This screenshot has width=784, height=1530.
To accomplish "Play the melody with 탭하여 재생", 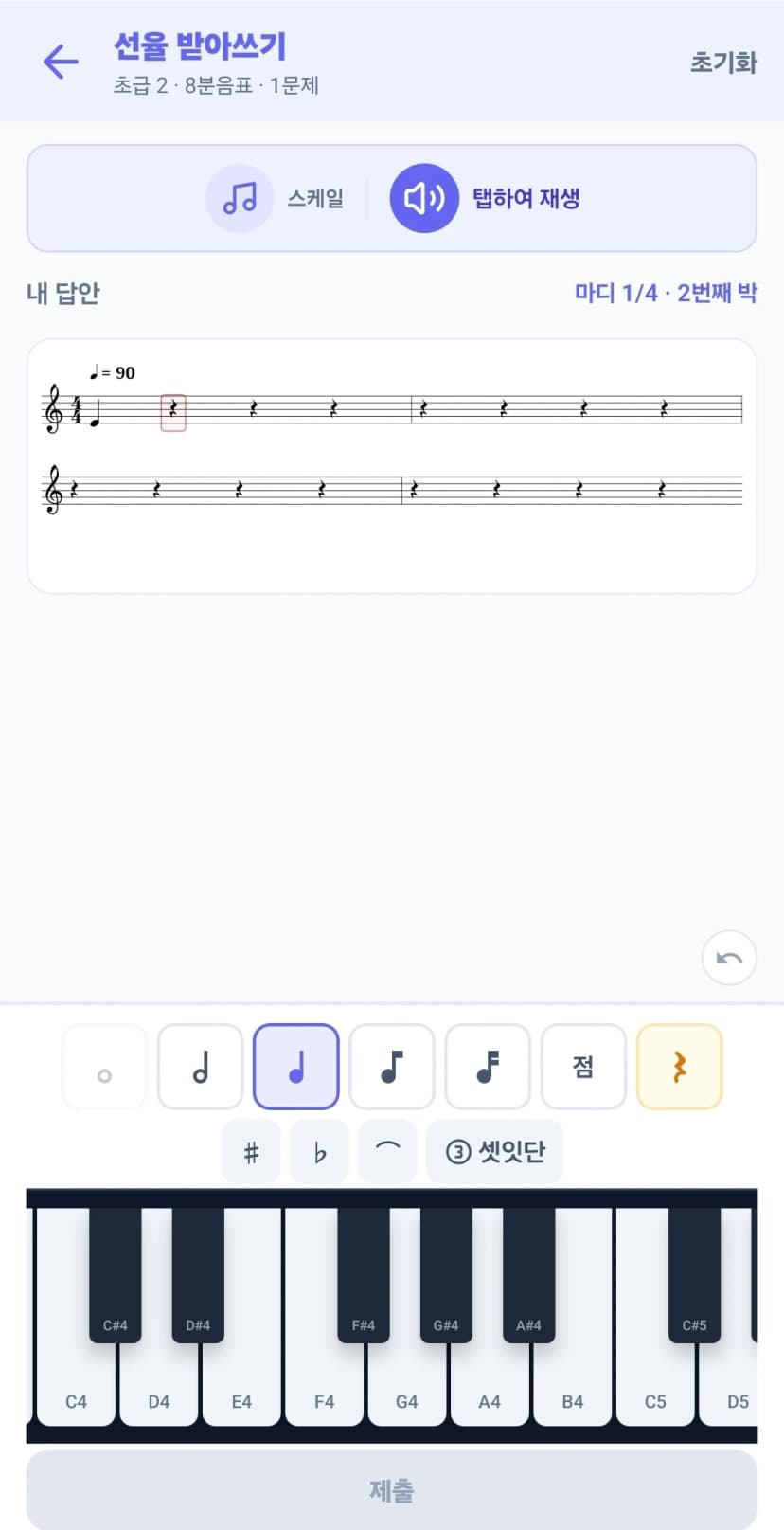I will [x=485, y=198].
